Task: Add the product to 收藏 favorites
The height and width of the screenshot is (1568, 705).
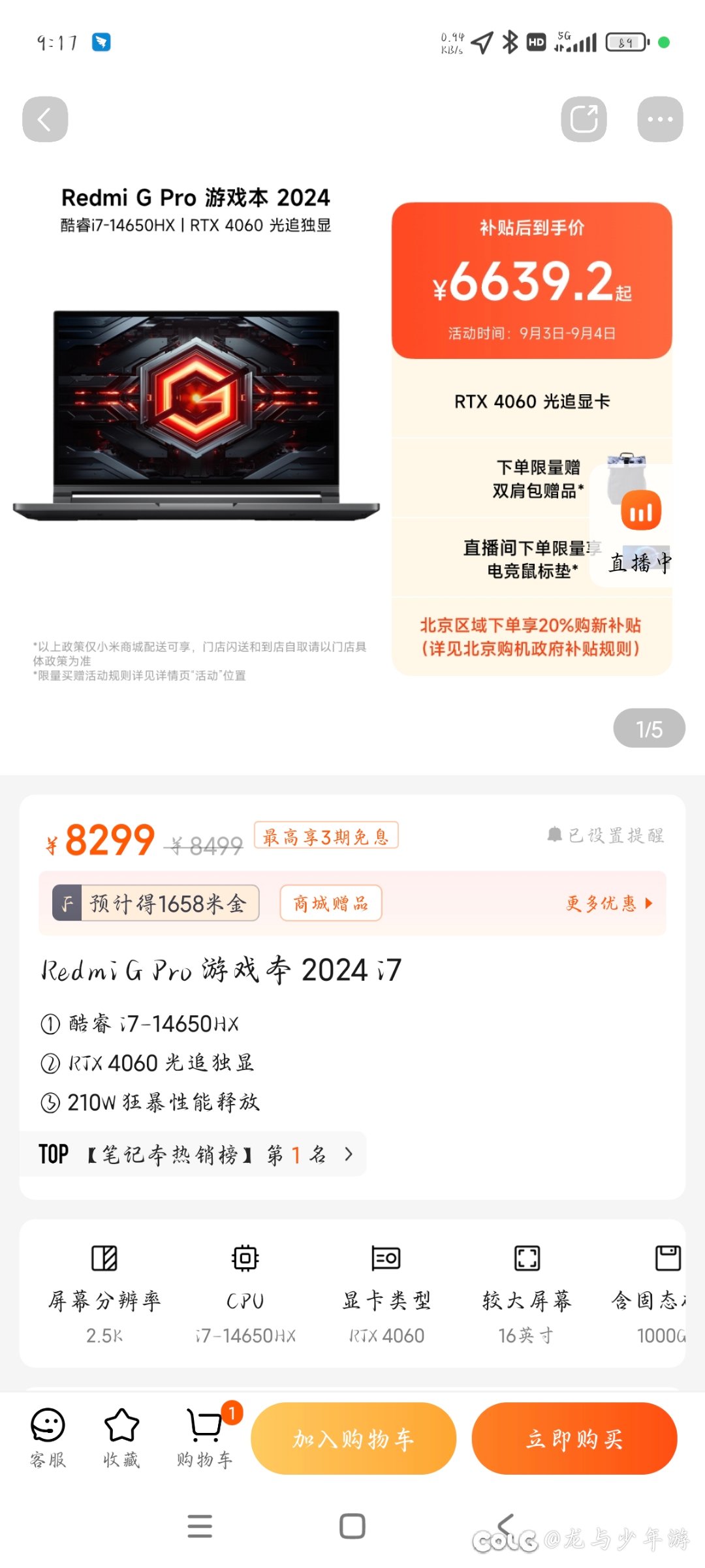Action: pos(121,1437)
